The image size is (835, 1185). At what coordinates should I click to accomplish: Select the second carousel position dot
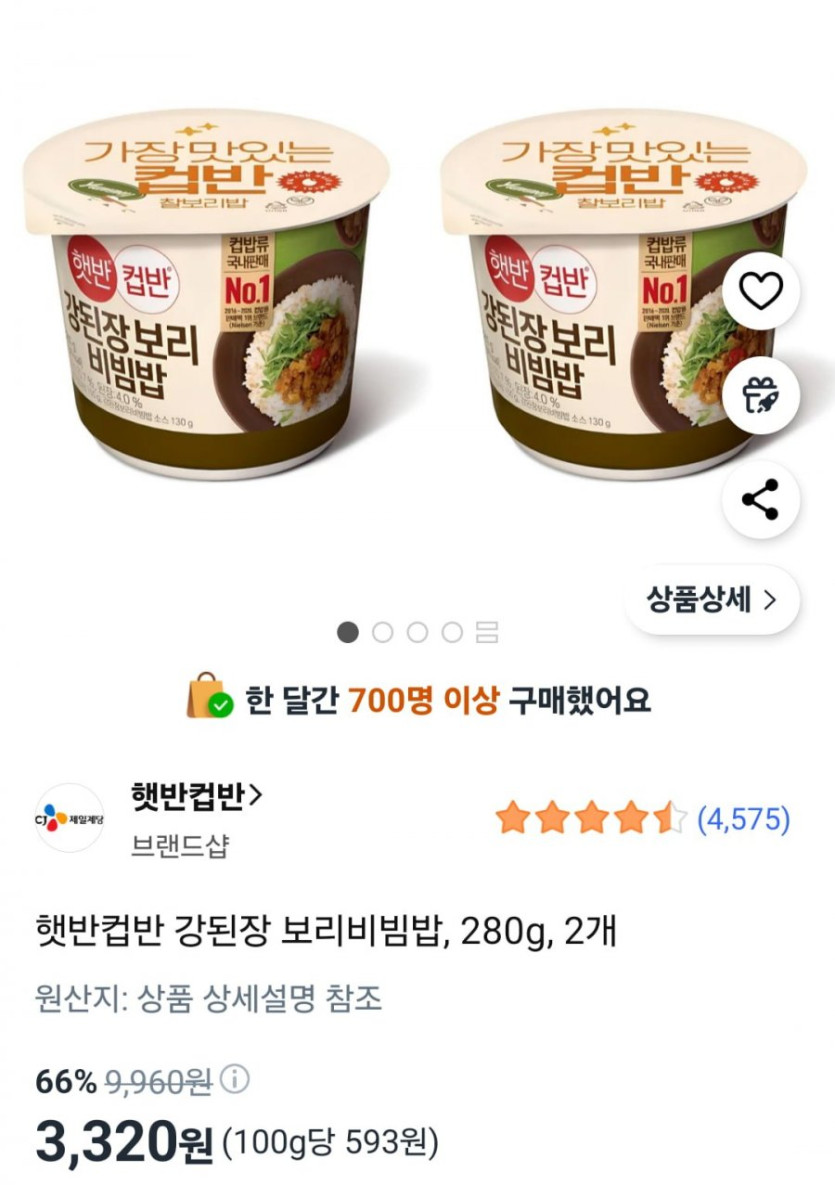(x=380, y=632)
